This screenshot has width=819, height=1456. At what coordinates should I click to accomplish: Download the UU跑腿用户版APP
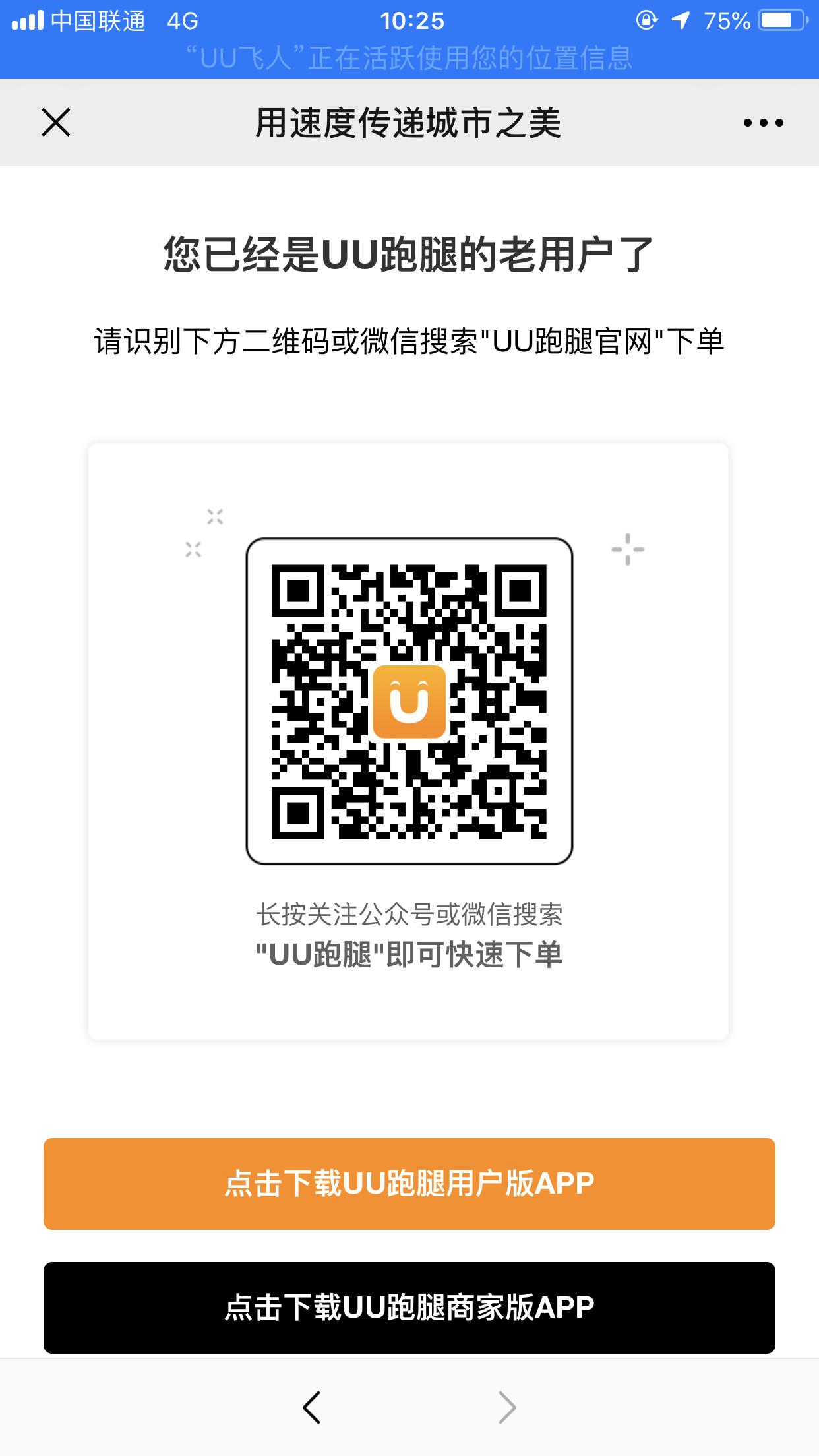click(x=409, y=1184)
